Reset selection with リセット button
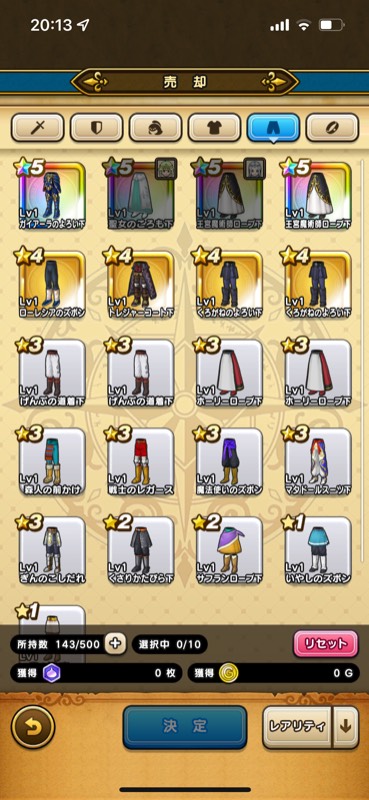369x800 pixels. click(325, 644)
